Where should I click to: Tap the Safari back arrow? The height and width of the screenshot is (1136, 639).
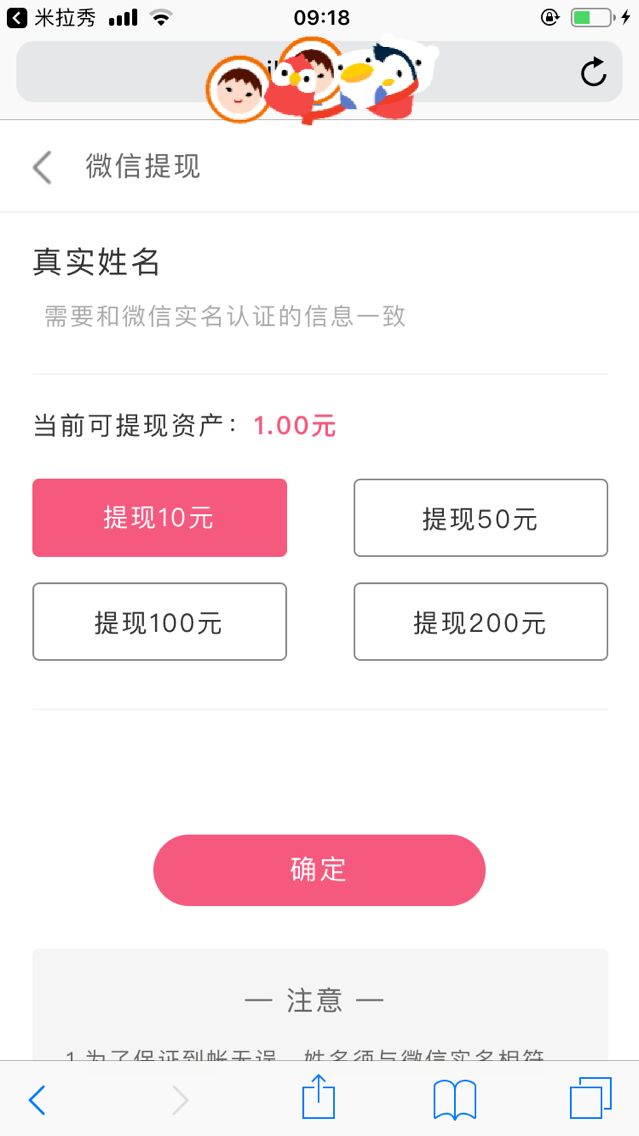point(37,1100)
